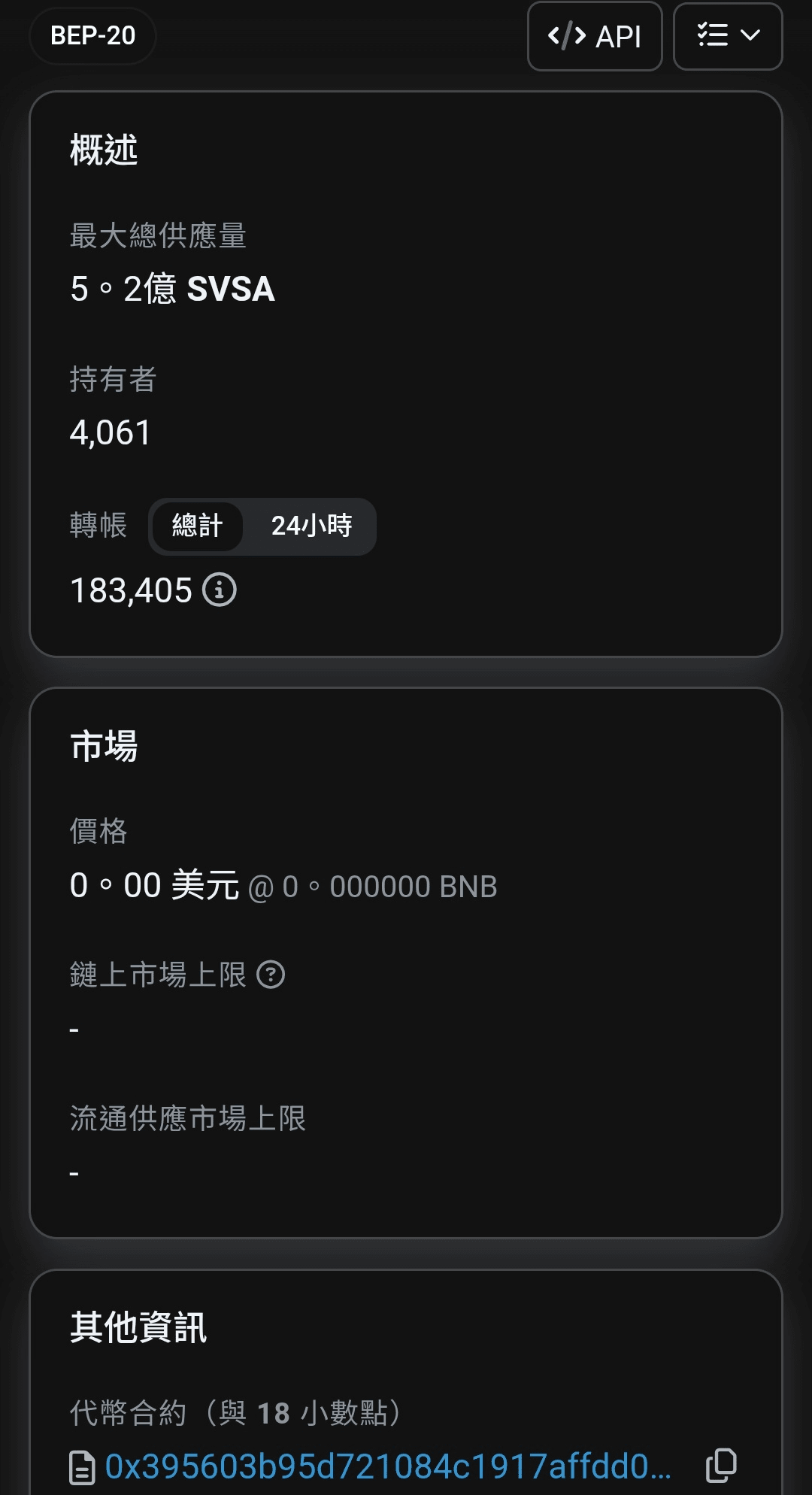Open the API button
Screen dimensions: 812x1495
[x=594, y=36]
